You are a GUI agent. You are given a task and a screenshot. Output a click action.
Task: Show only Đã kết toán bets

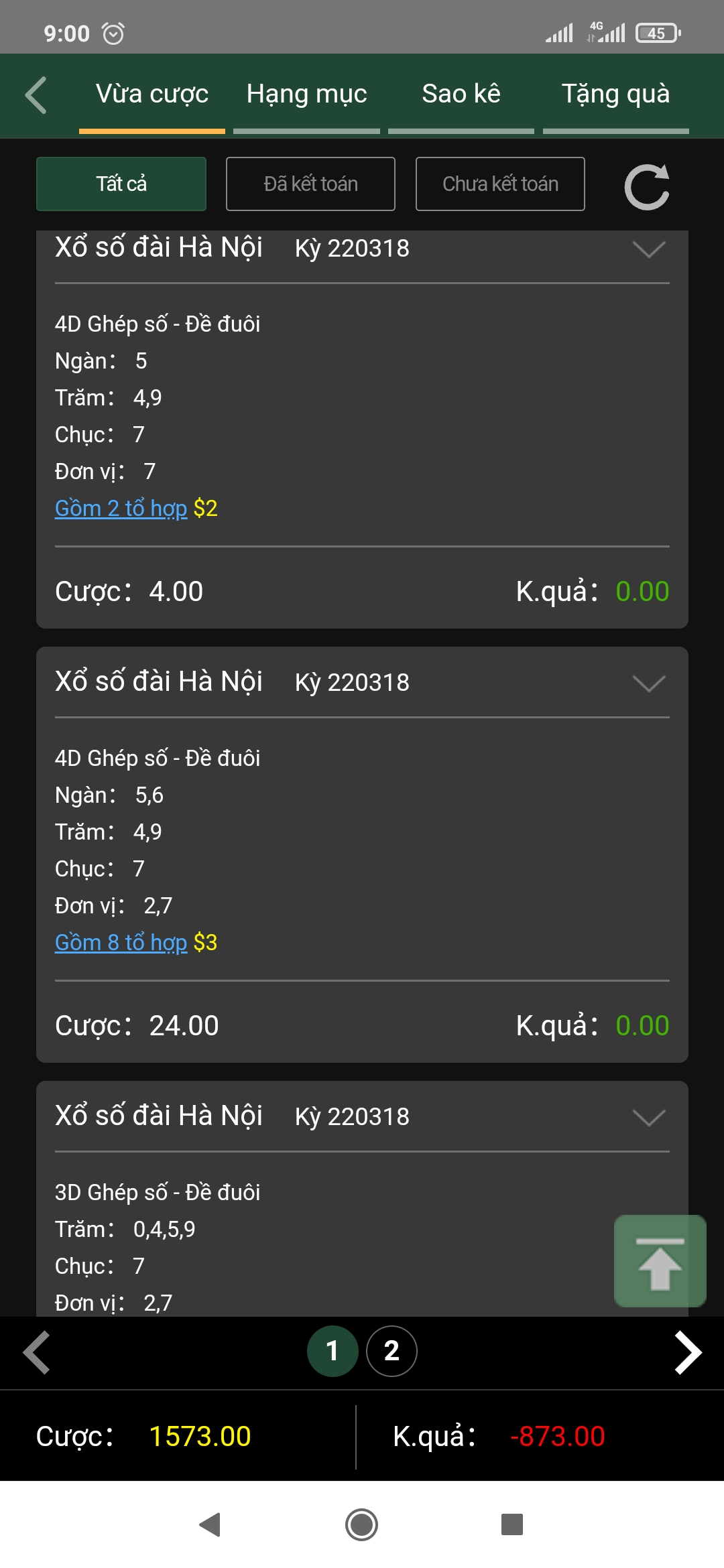pyautogui.click(x=310, y=184)
